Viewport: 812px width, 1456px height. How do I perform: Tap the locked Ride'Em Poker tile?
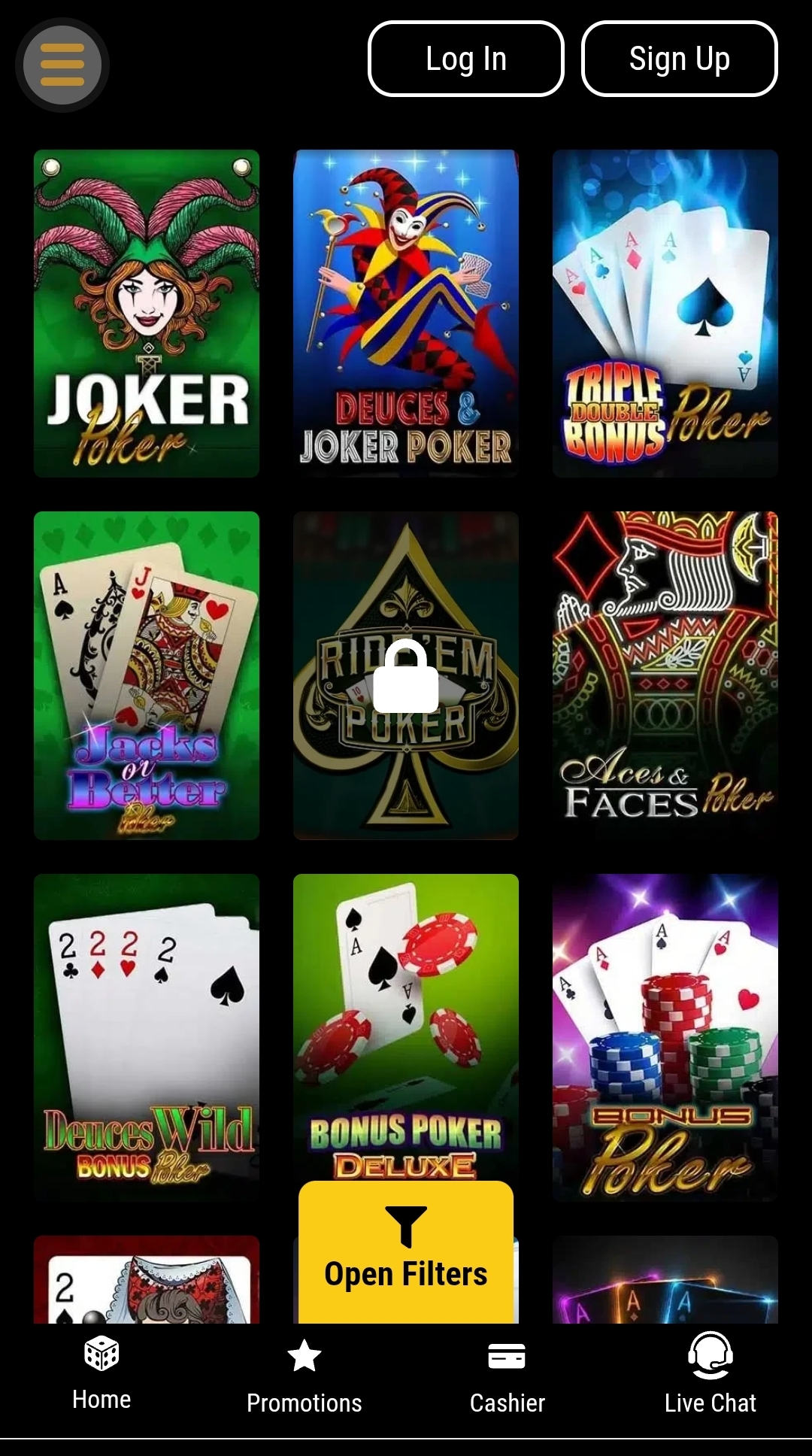pos(405,675)
